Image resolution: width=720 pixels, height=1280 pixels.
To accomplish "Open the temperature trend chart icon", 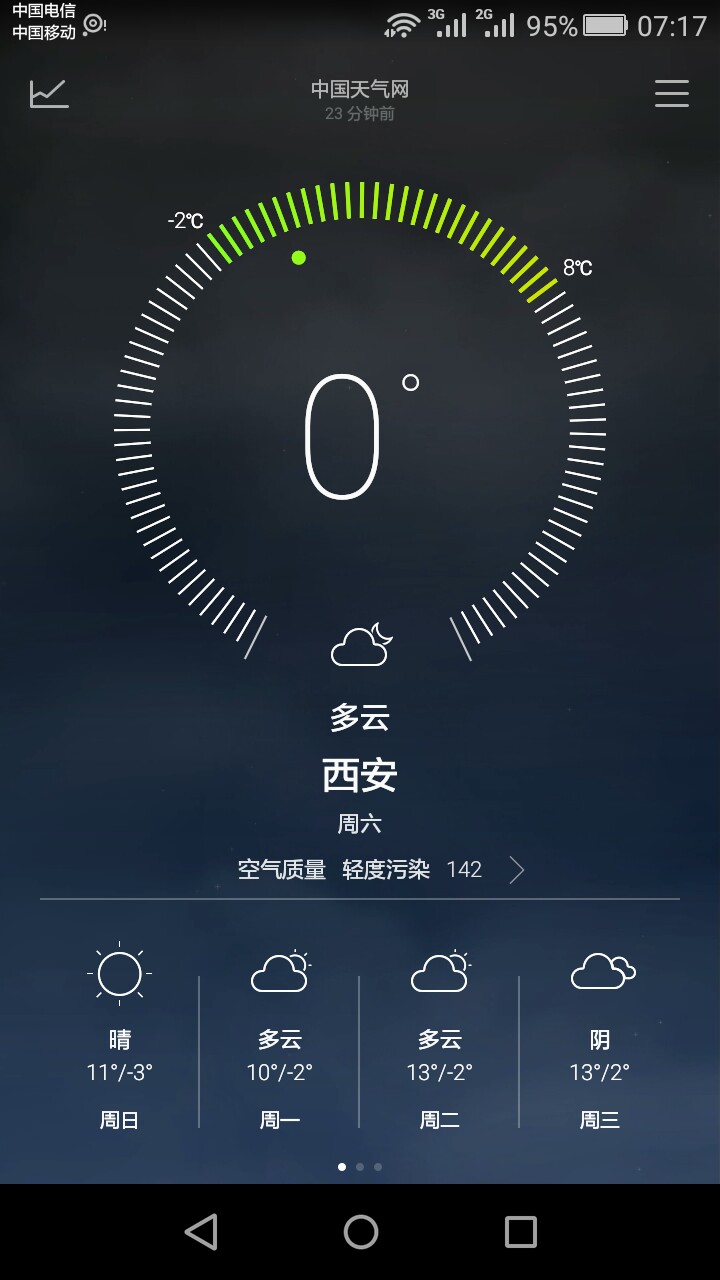I will [x=49, y=93].
